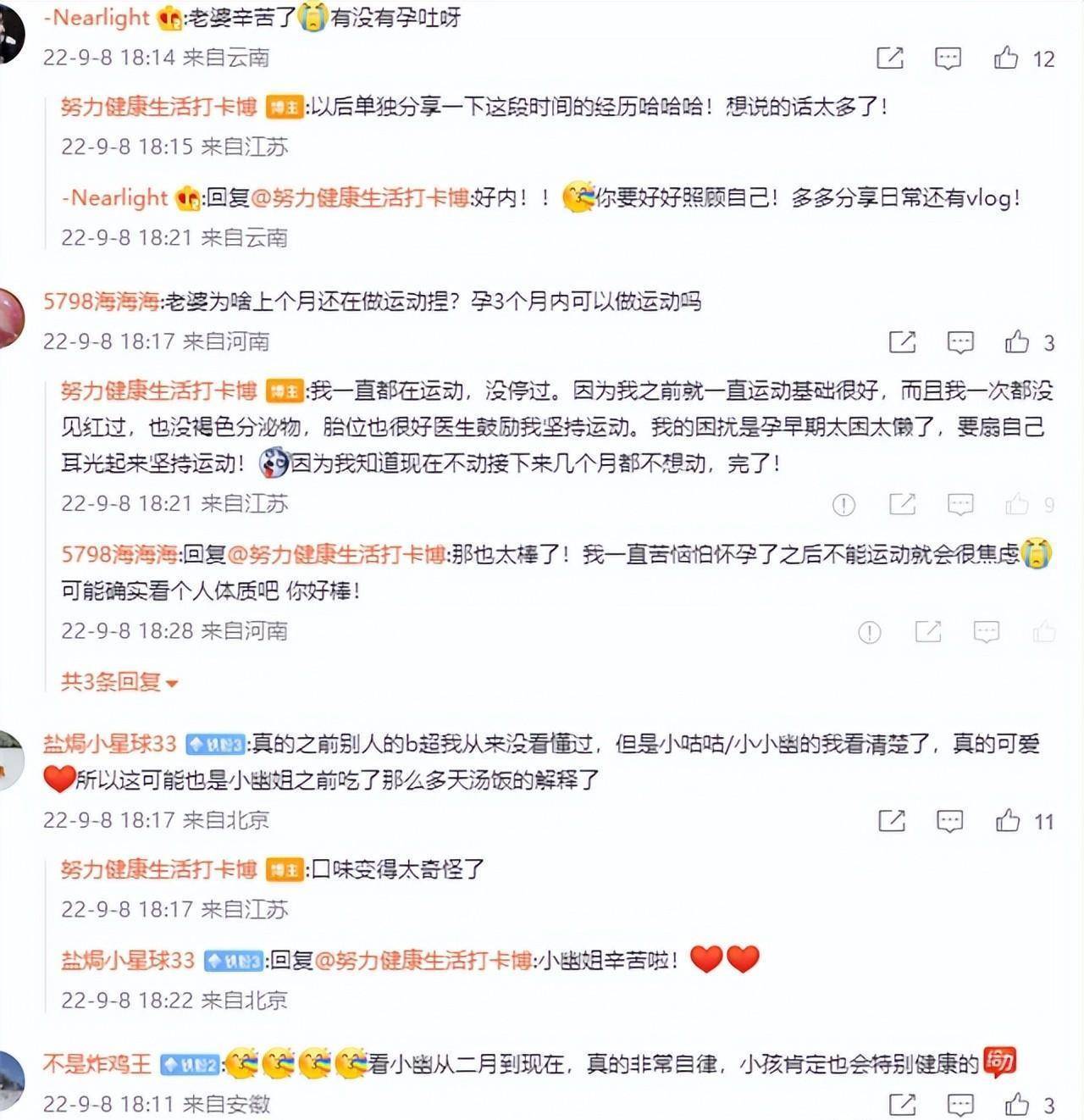Share 不是炸鸡王's comment
Screen dimensions: 1084x1120
pyautogui.click(x=902, y=1104)
